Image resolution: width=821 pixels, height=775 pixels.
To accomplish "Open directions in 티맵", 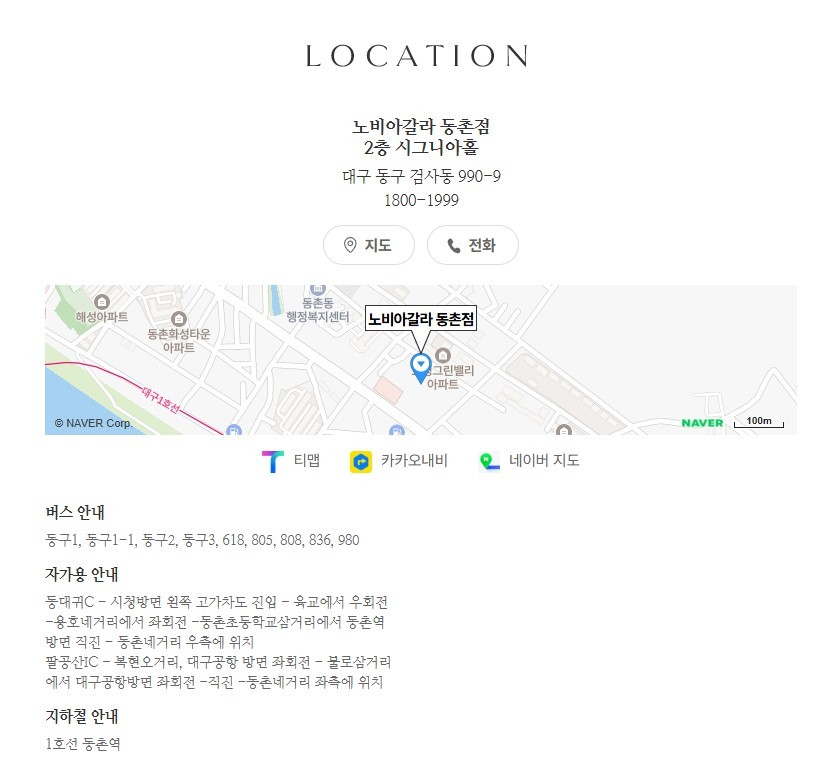I will tap(291, 461).
